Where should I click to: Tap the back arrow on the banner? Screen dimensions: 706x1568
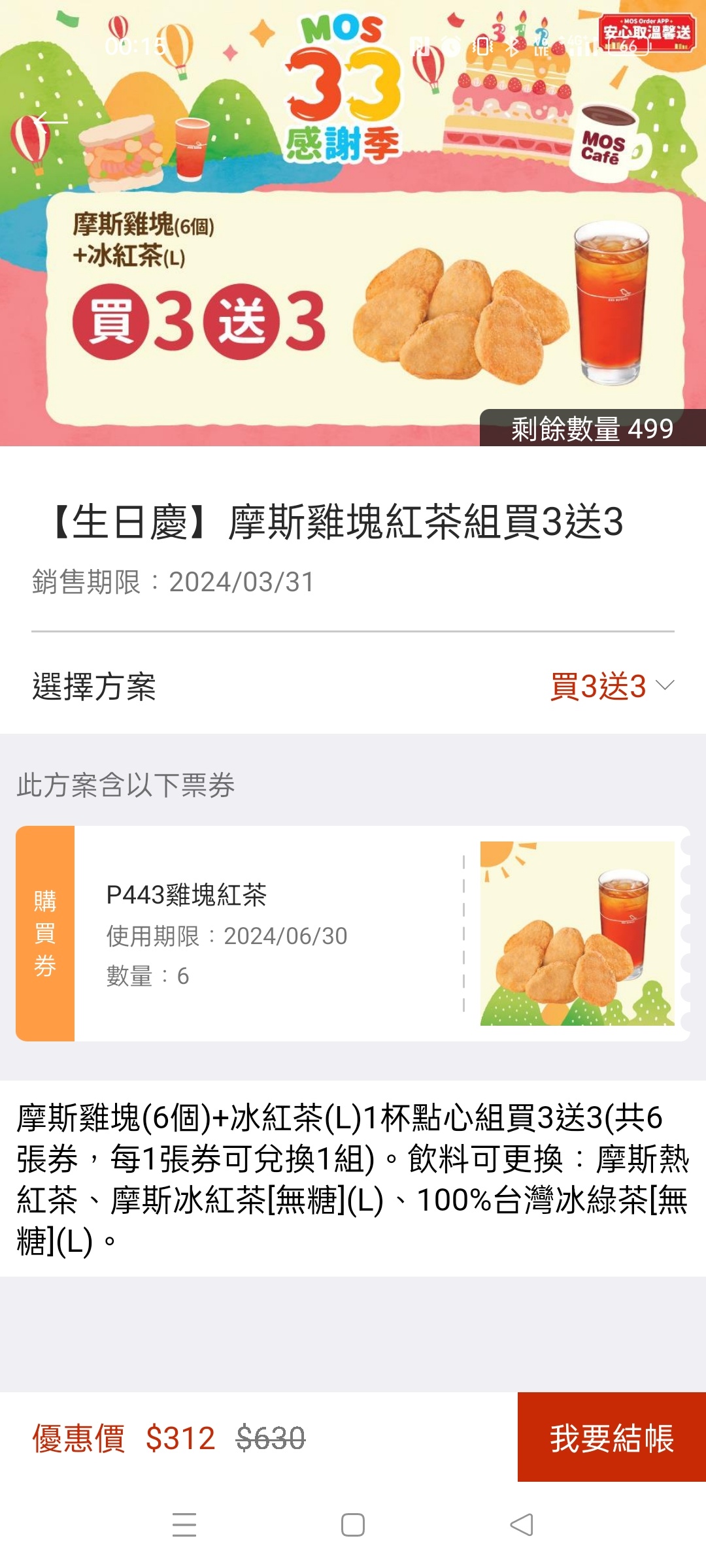tap(50, 121)
